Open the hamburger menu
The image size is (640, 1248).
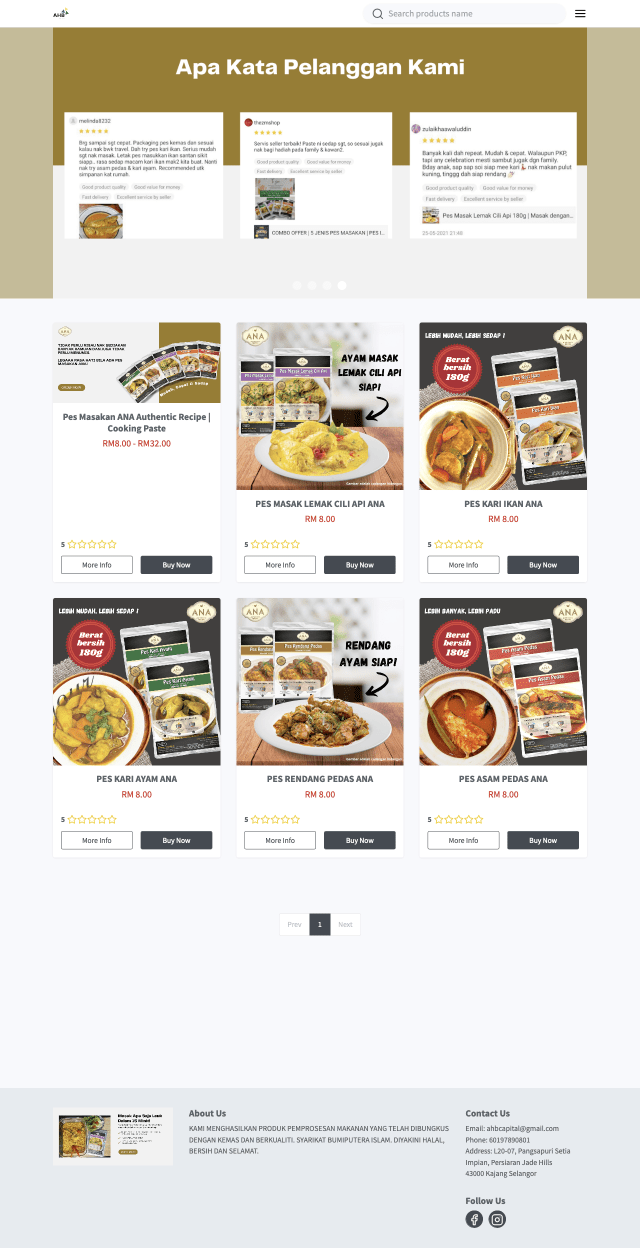[580, 14]
